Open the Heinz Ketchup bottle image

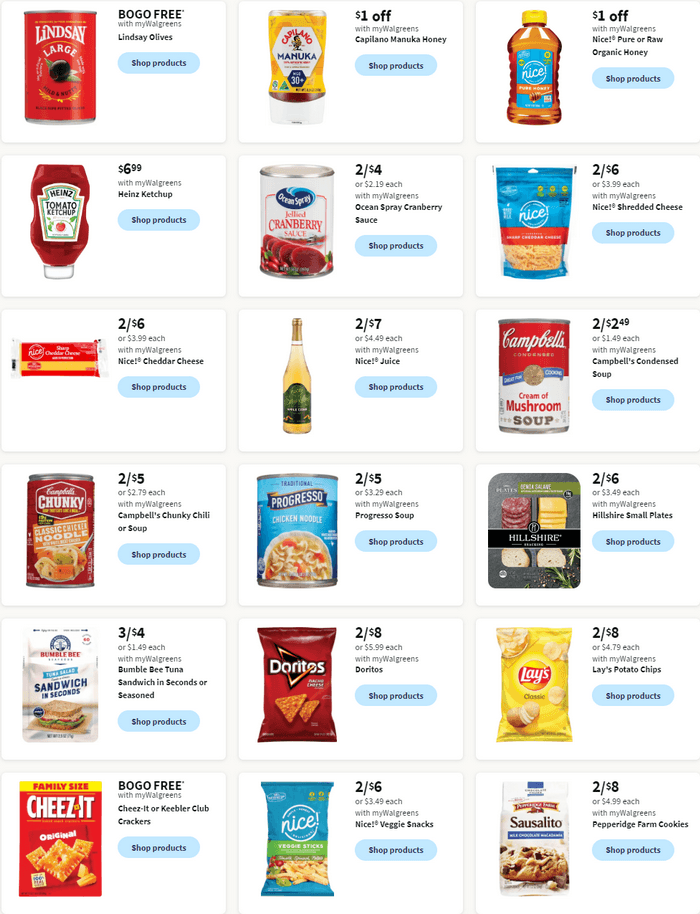[60, 220]
